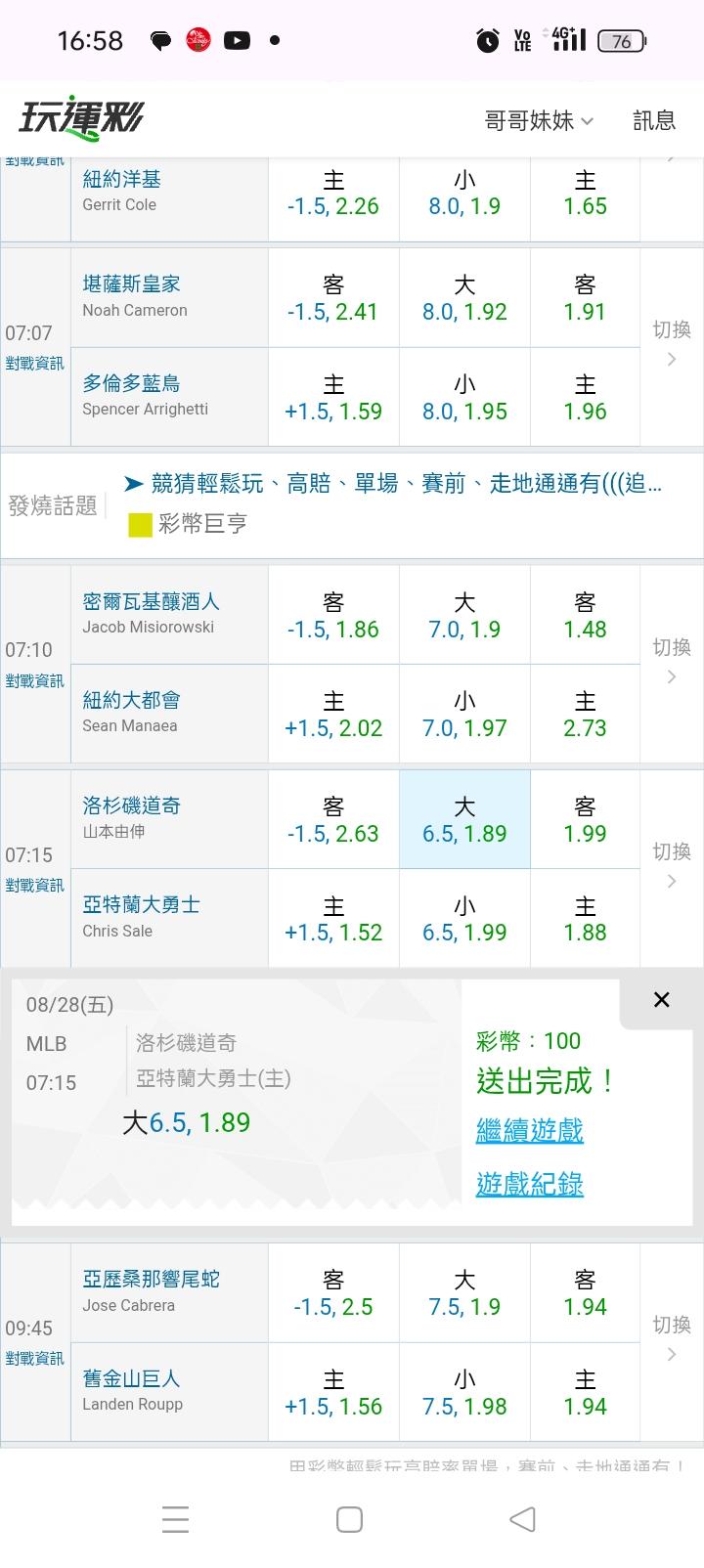Screen dimensions: 704x1568
Task: Open 訊息 messages
Action: point(654,120)
